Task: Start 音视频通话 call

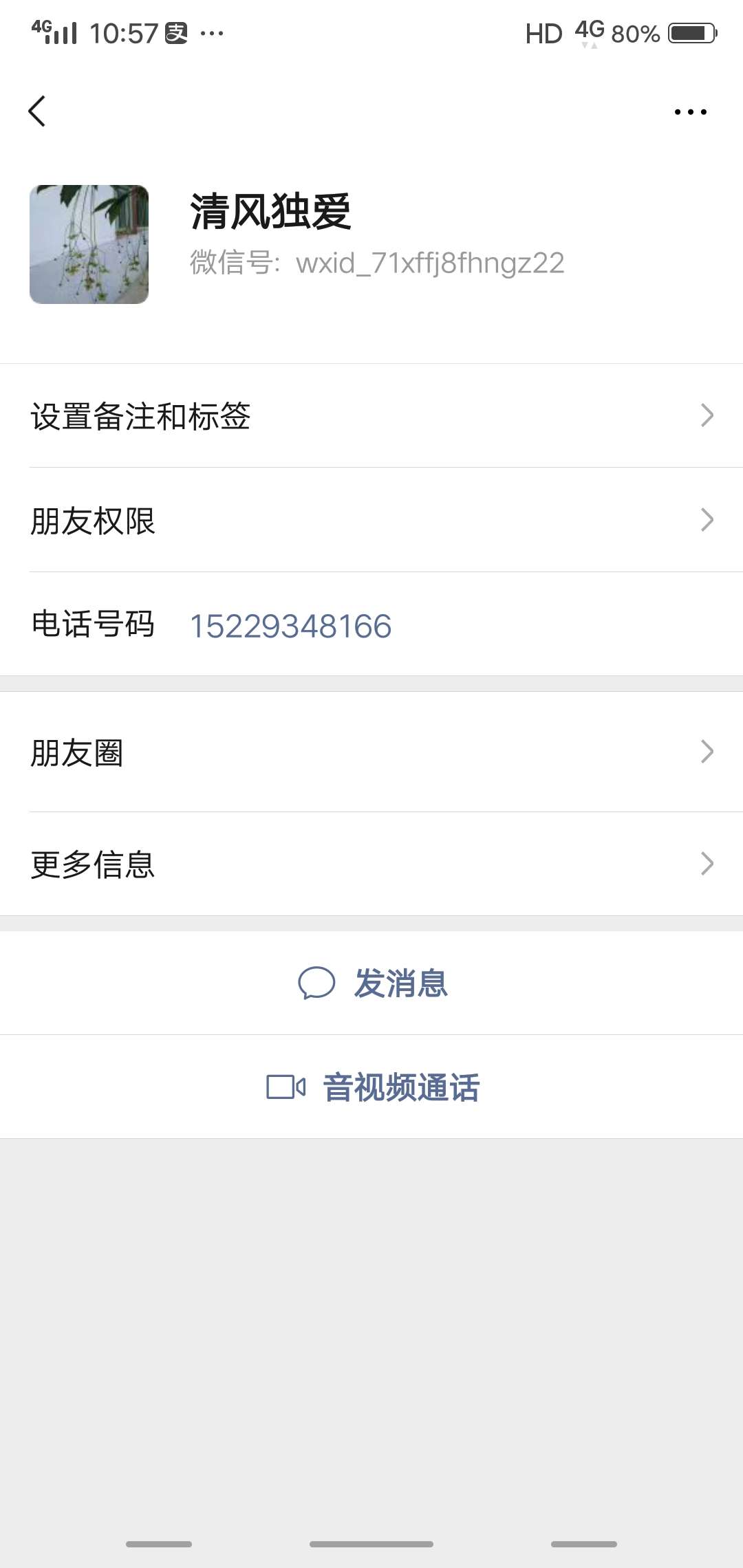Action: [371, 1087]
